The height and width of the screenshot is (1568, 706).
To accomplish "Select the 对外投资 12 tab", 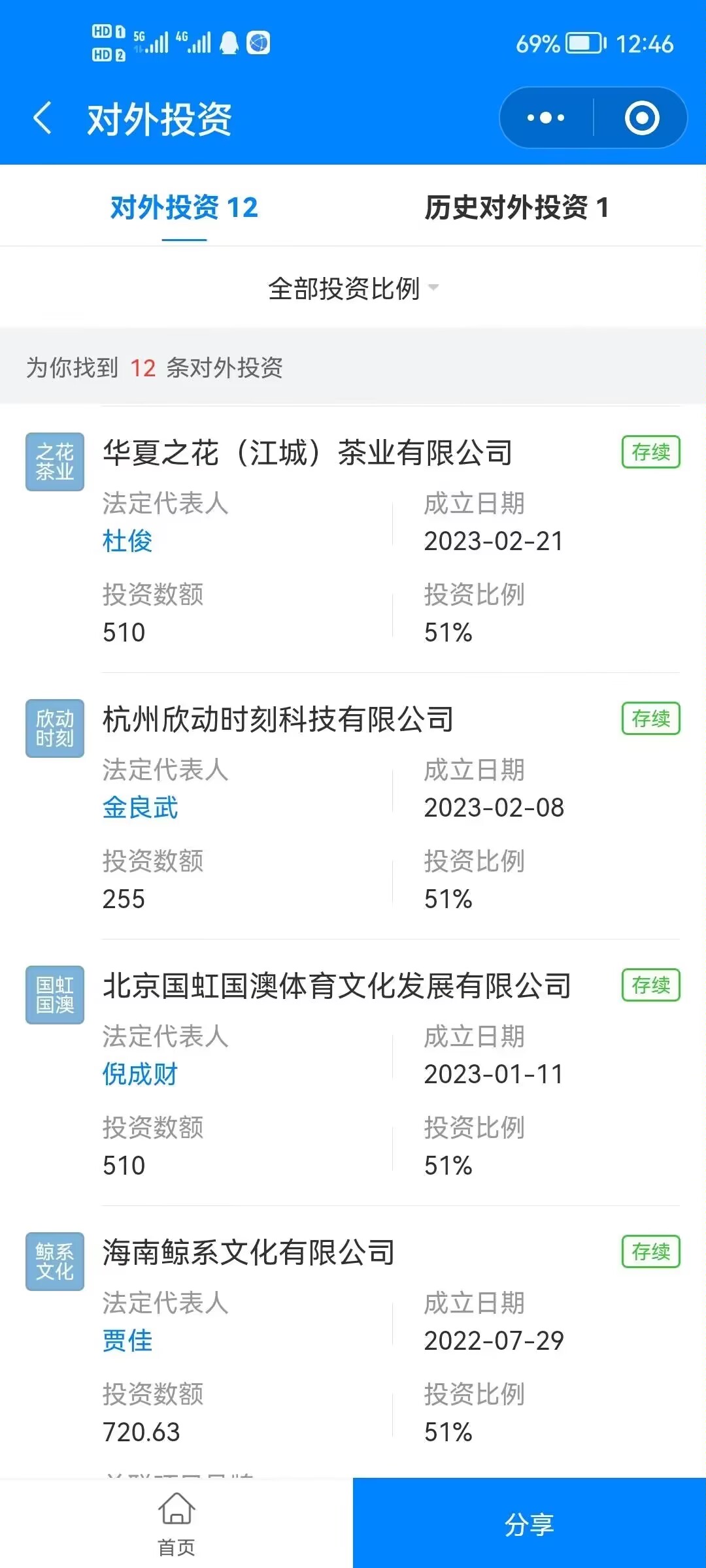I will (184, 208).
